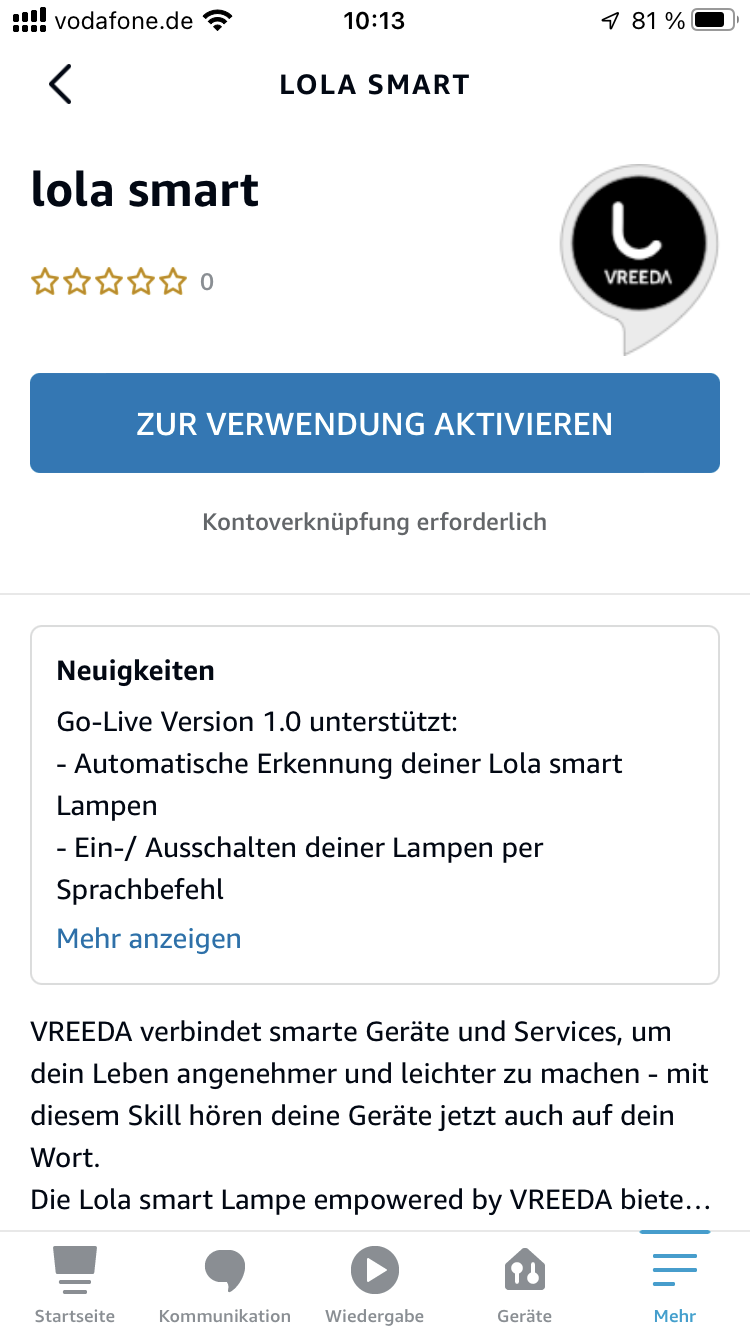750x1334 pixels.
Task: Tap the ratings count showing 0
Action: pyautogui.click(x=206, y=282)
